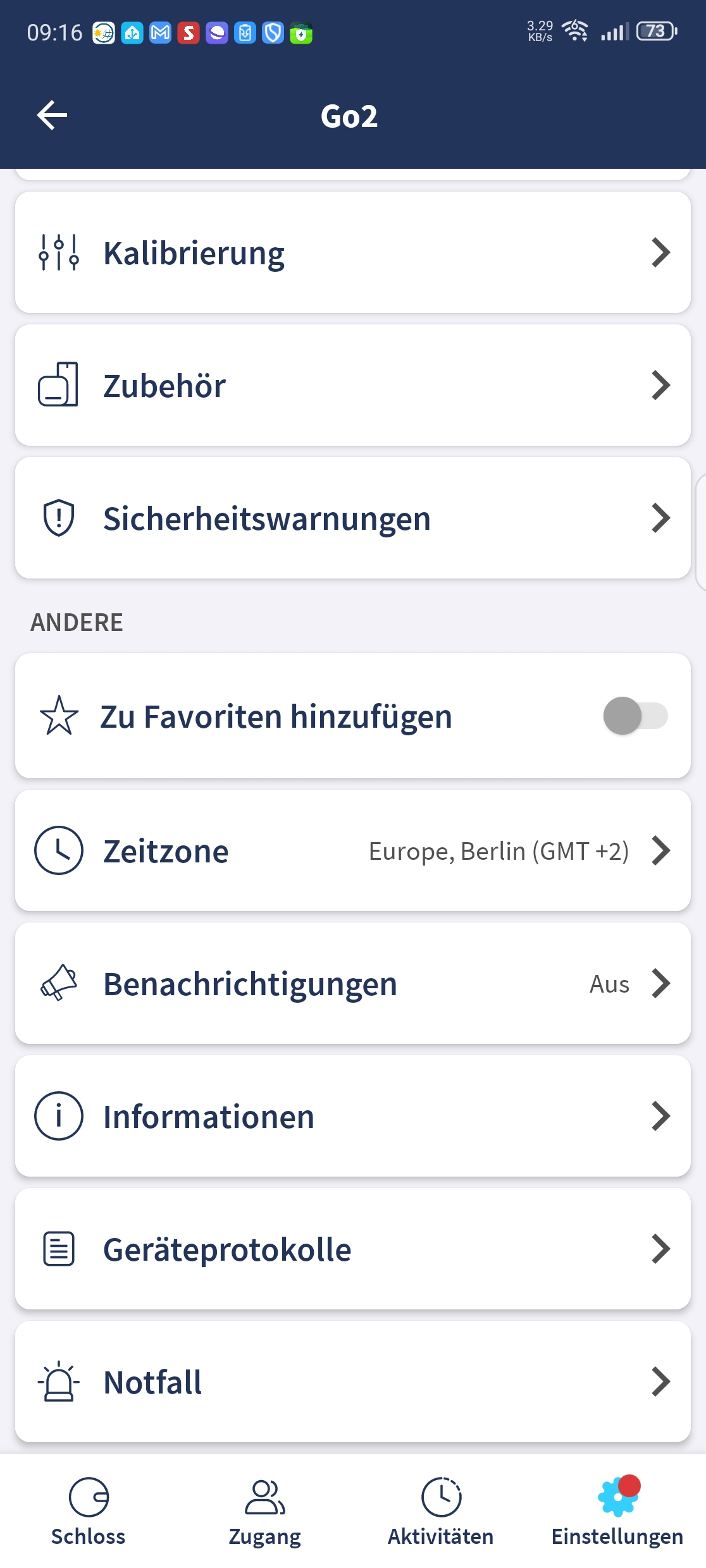Open Kalibrierung settings
The image size is (706, 1568).
click(353, 252)
